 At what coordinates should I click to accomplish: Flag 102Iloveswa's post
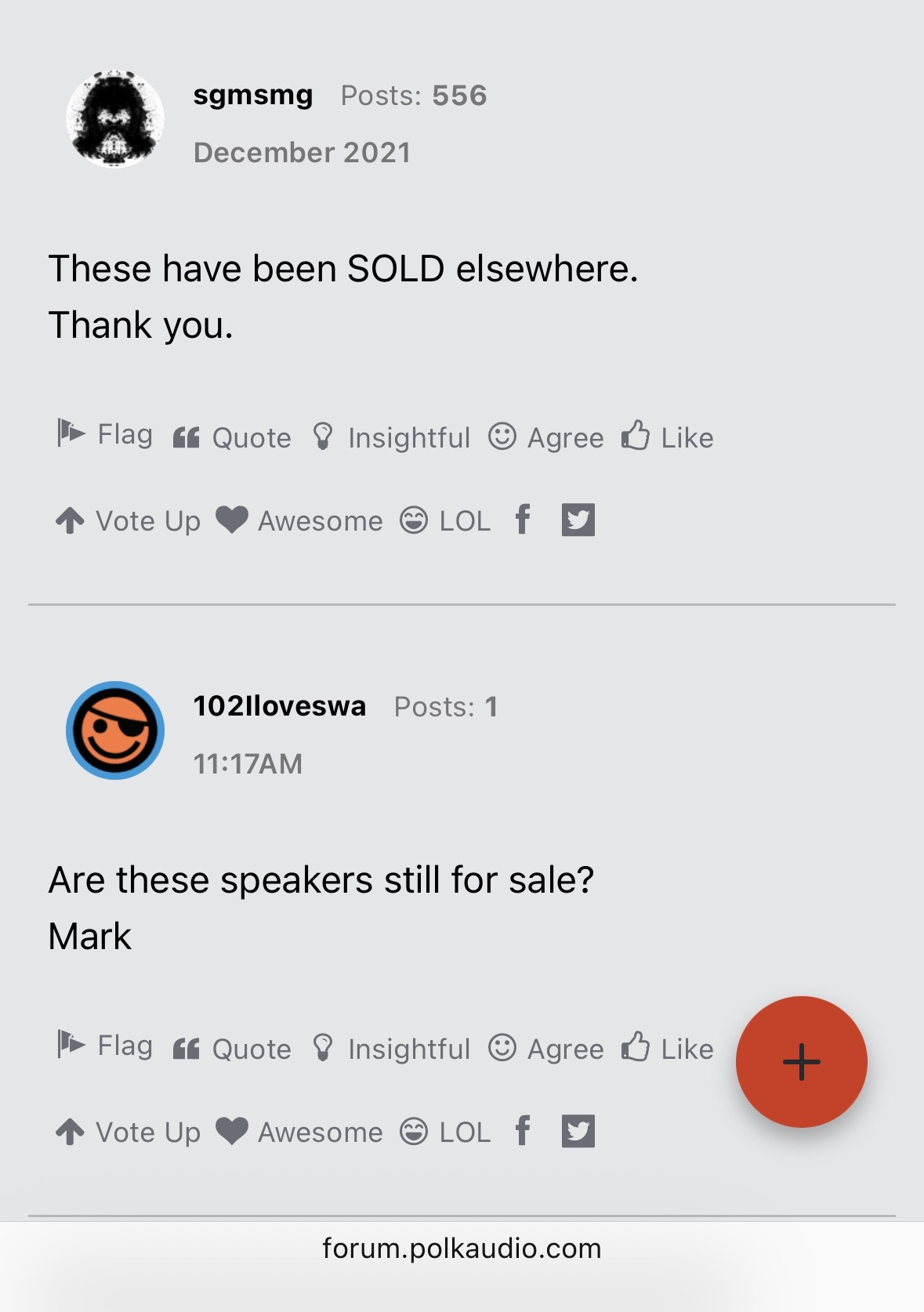pyautogui.click(x=105, y=1046)
